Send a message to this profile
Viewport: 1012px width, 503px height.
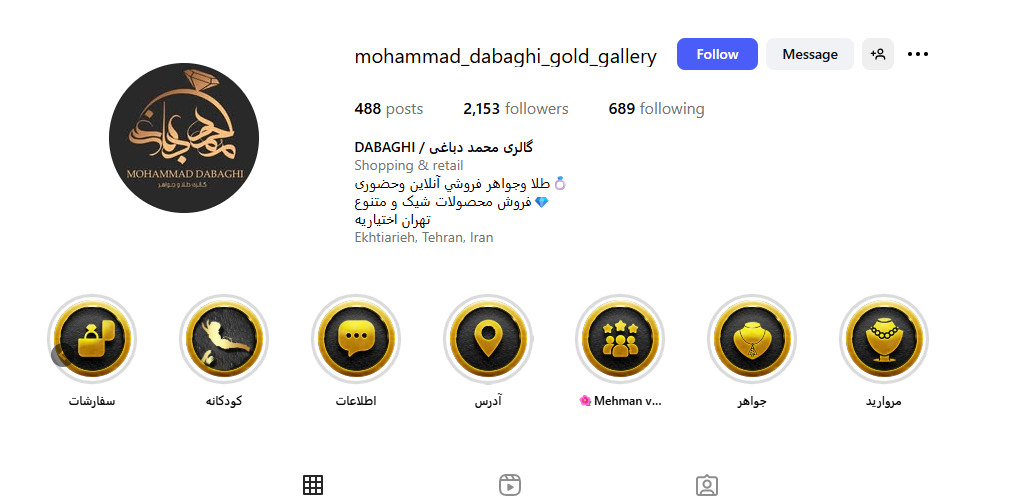[809, 54]
